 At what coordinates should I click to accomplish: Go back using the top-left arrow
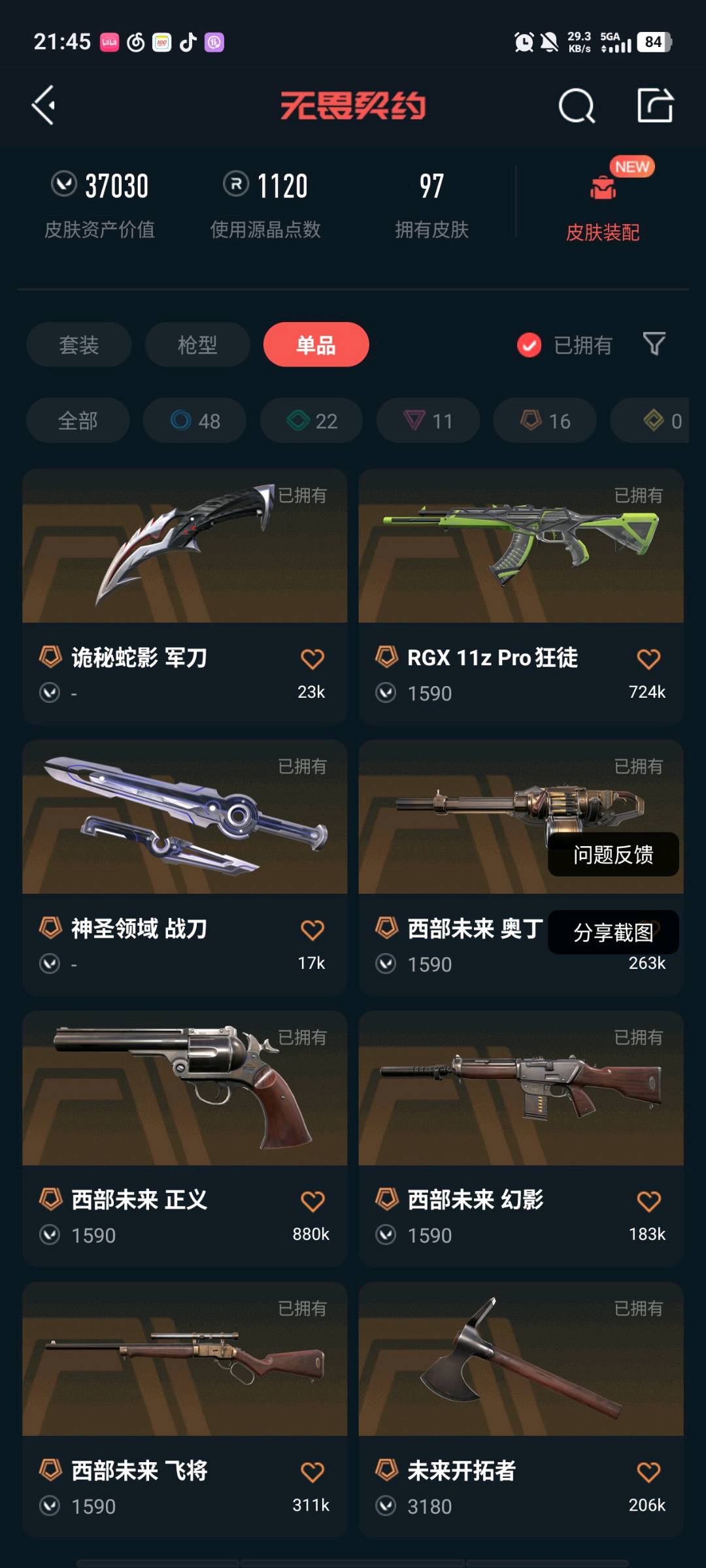44,105
